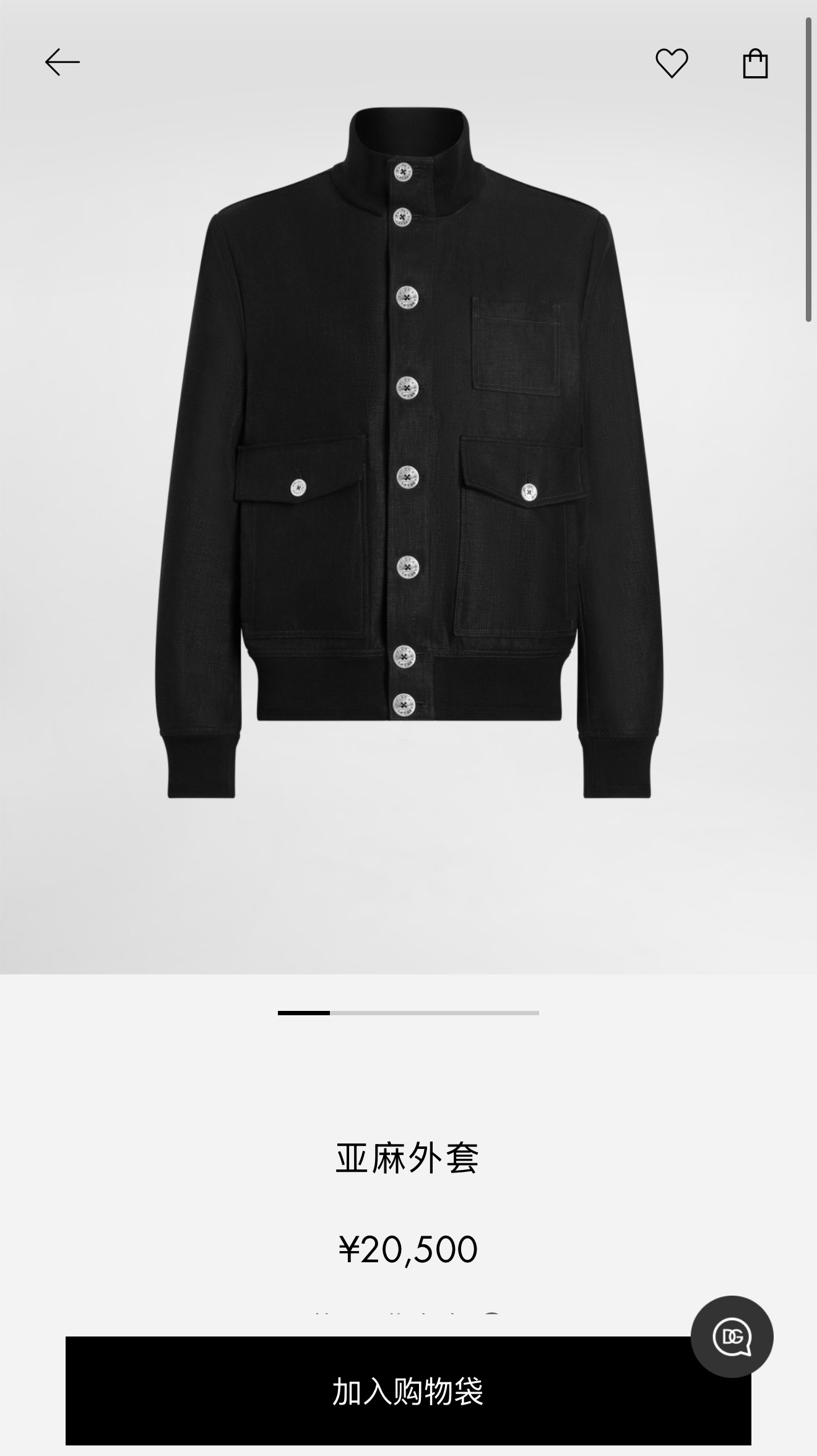Open the shopping bag
Screen dimensions: 817x1456
755,64
